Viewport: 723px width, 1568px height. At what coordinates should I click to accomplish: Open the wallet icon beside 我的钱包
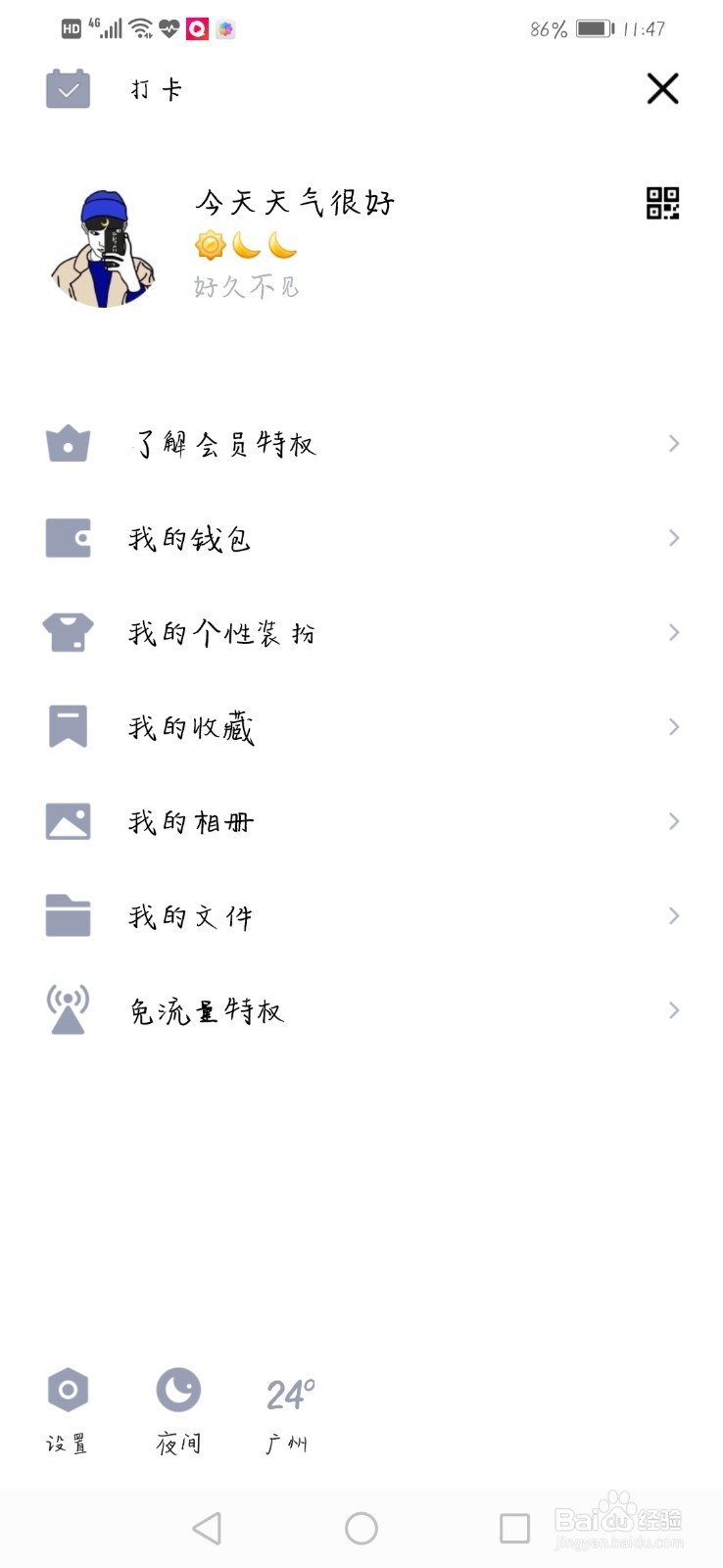point(67,537)
